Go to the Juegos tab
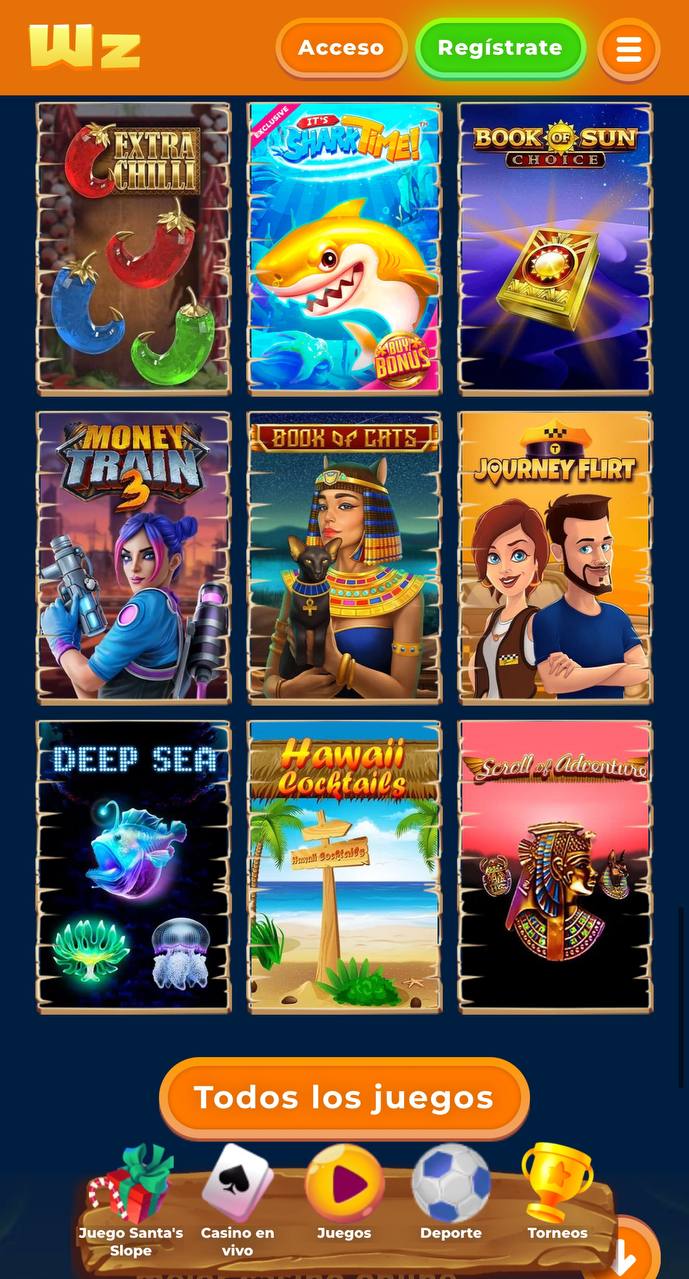Screen dimensions: 689x1279 tap(344, 1195)
